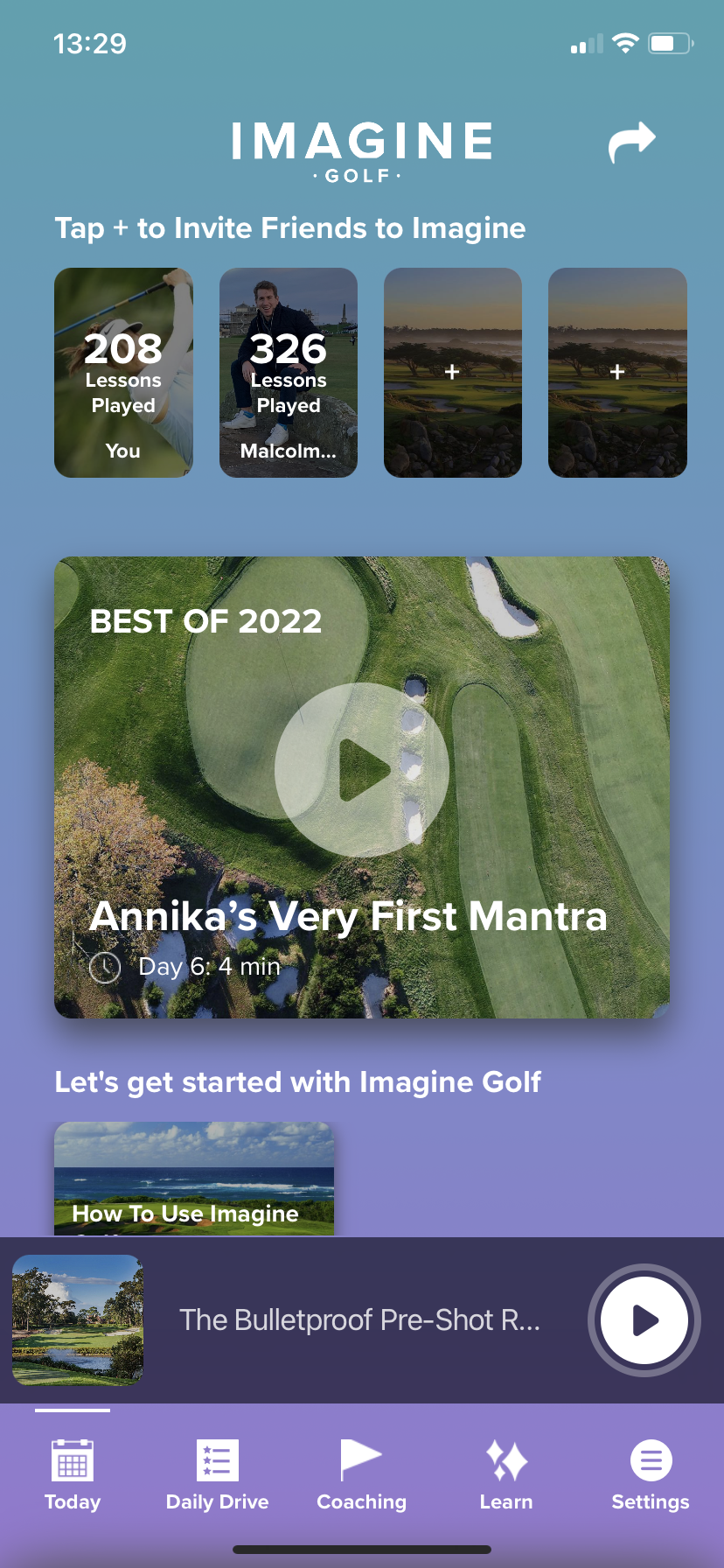Screen dimensions: 724x1568
Task: Go to the Daily Drive tab
Action: 217,1475
